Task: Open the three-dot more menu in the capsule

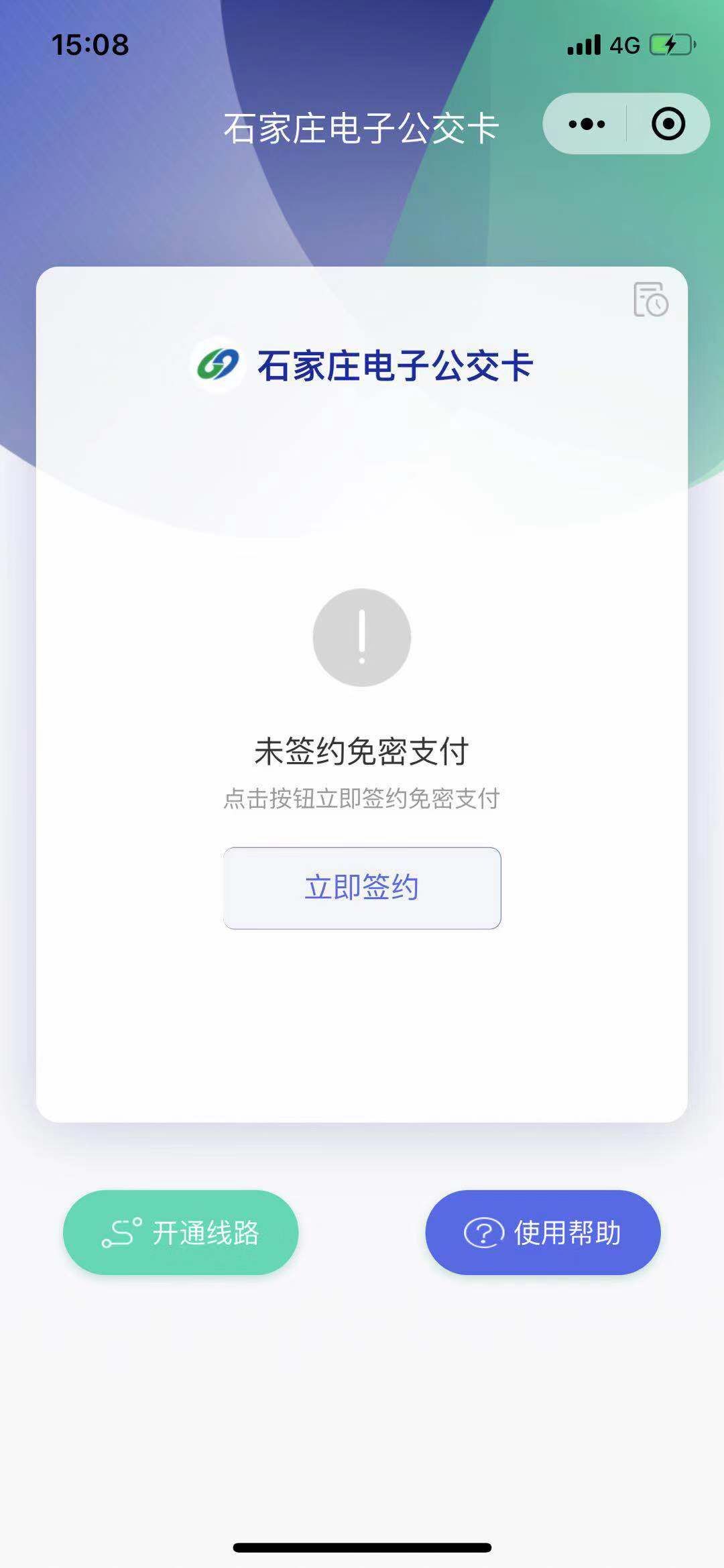Action: coord(586,124)
